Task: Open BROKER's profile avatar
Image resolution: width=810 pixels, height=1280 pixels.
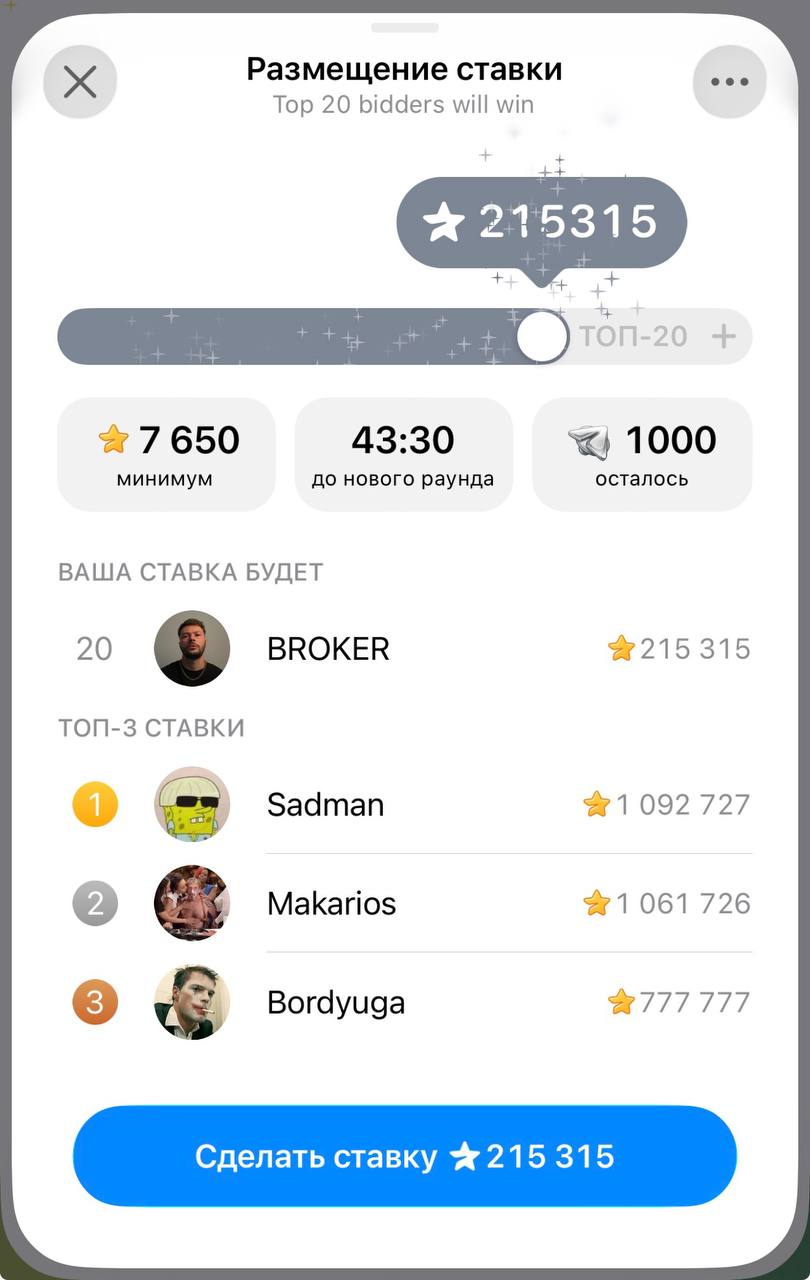Action: pyautogui.click(x=192, y=648)
